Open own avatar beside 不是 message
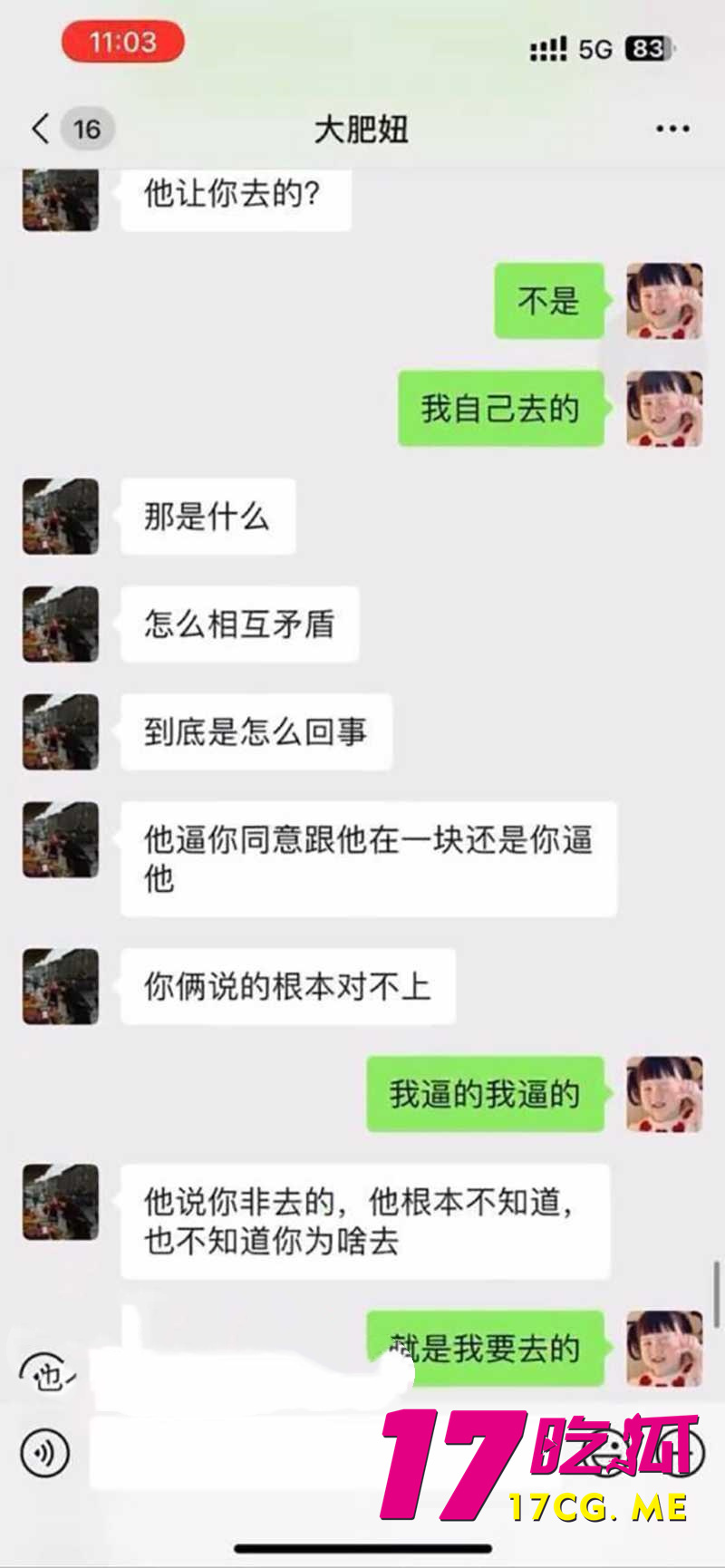The width and height of the screenshot is (725, 1568). (664, 301)
